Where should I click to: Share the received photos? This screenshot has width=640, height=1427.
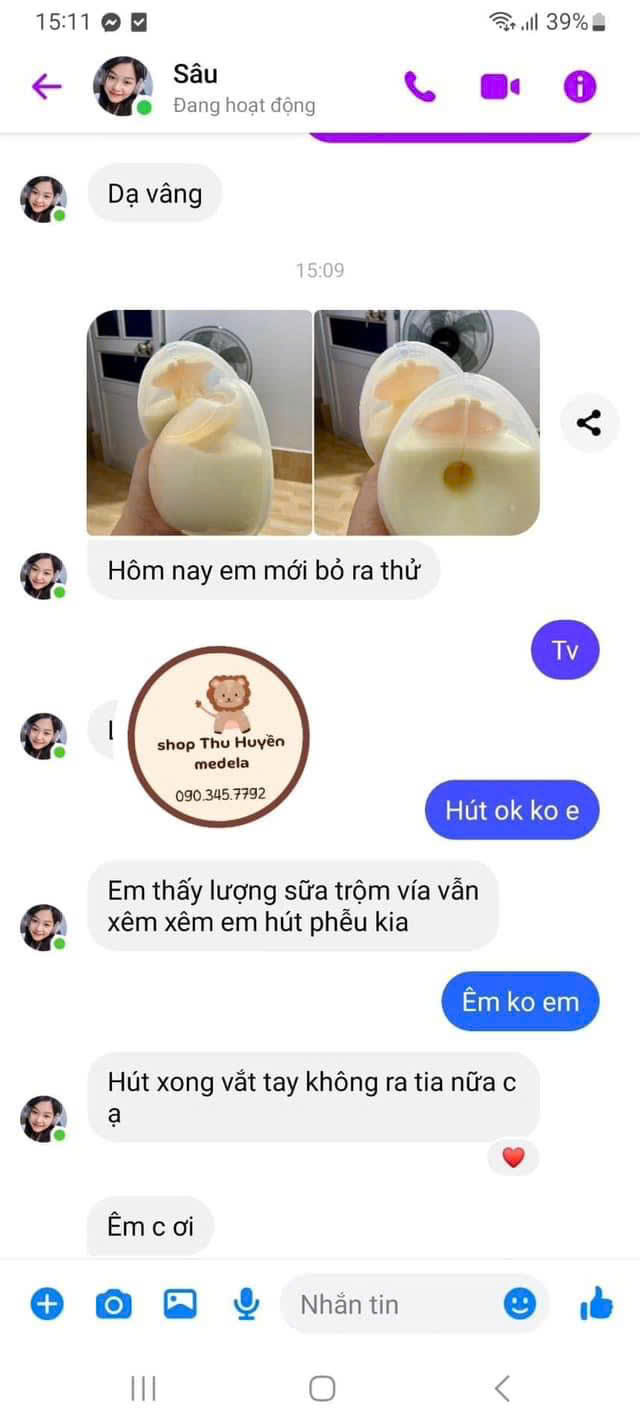point(588,423)
